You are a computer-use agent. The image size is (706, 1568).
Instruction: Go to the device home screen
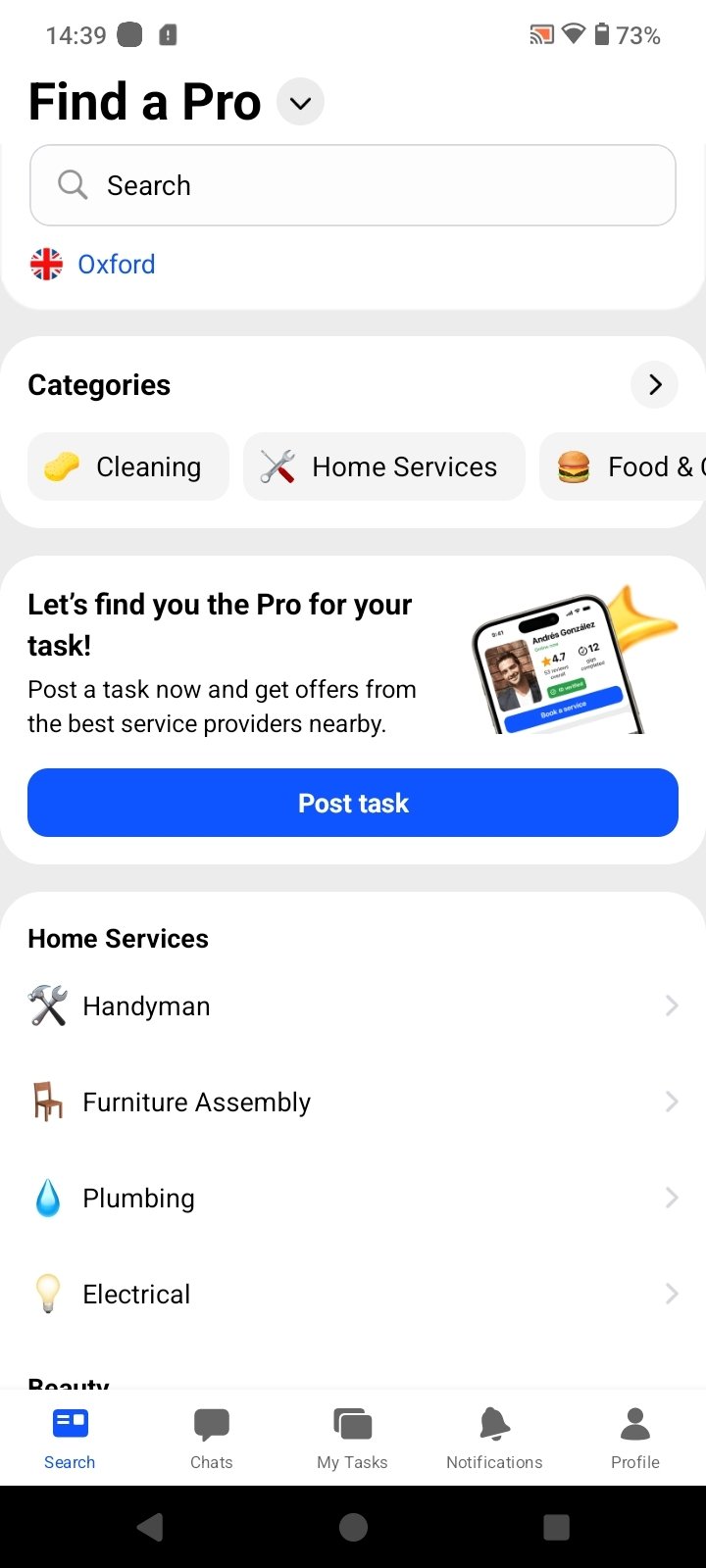pos(353,1527)
